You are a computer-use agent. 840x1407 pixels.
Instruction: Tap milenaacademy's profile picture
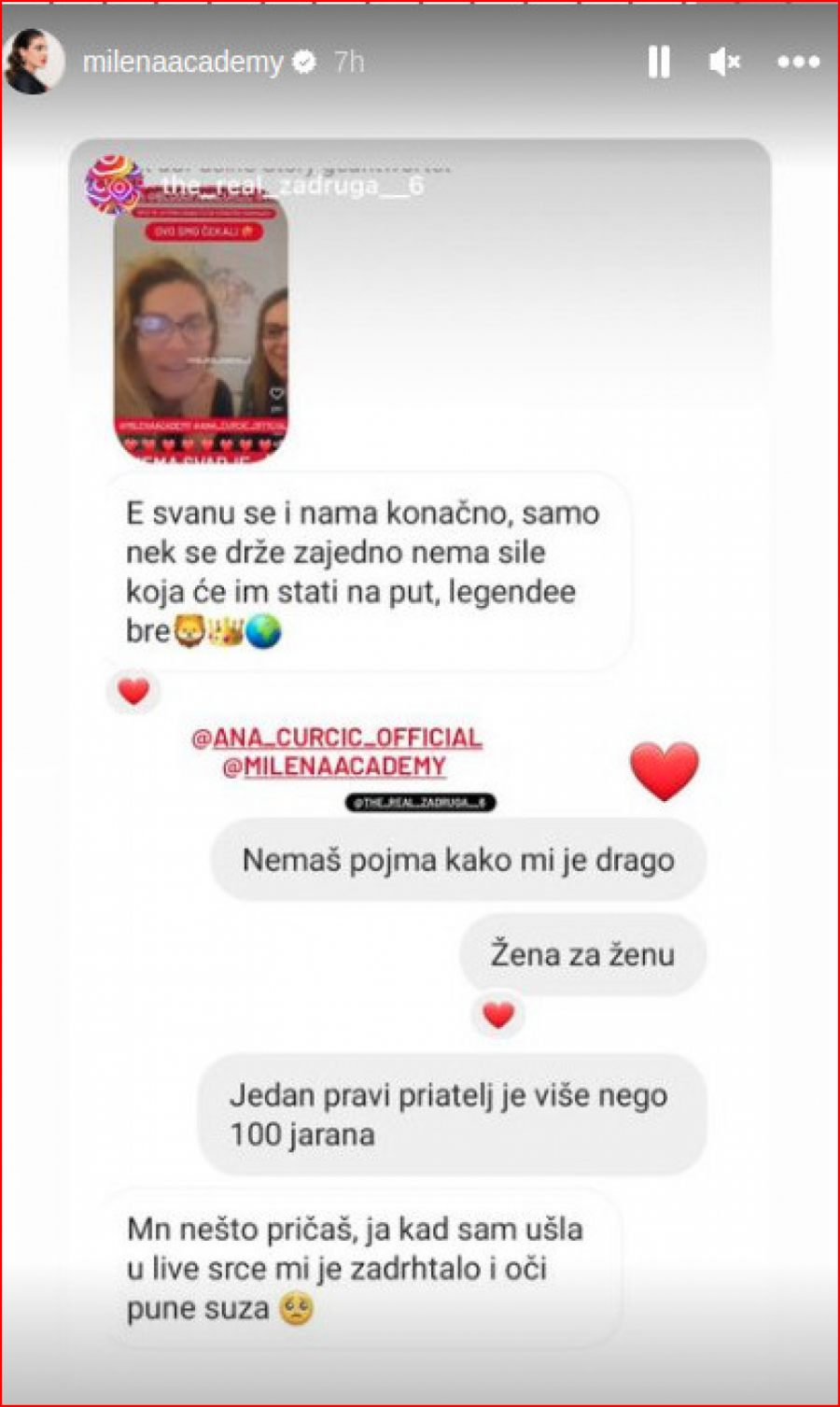(x=35, y=62)
